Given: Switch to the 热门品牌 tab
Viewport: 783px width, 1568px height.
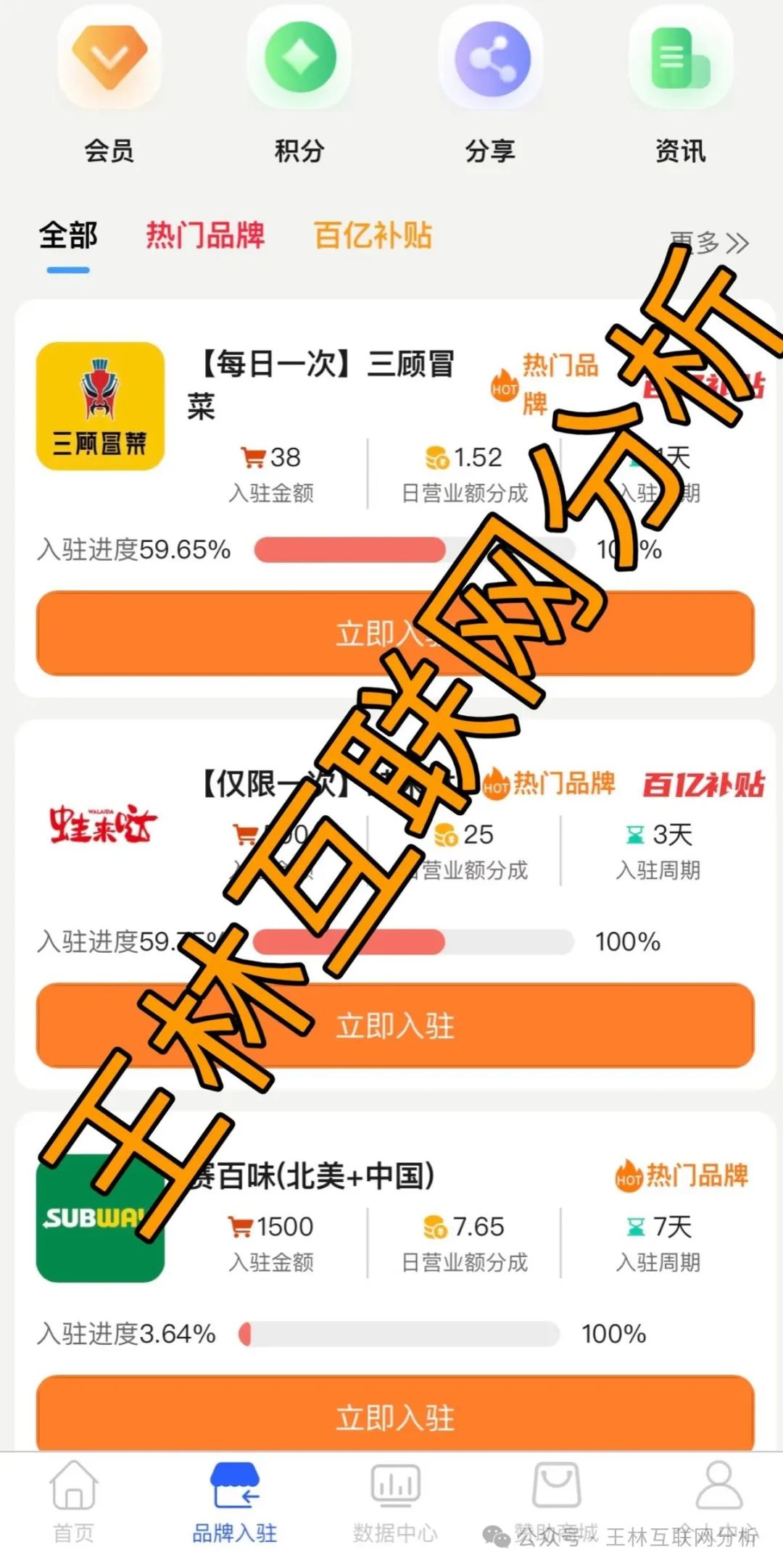Looking at the screenshot, I should 205,237.
